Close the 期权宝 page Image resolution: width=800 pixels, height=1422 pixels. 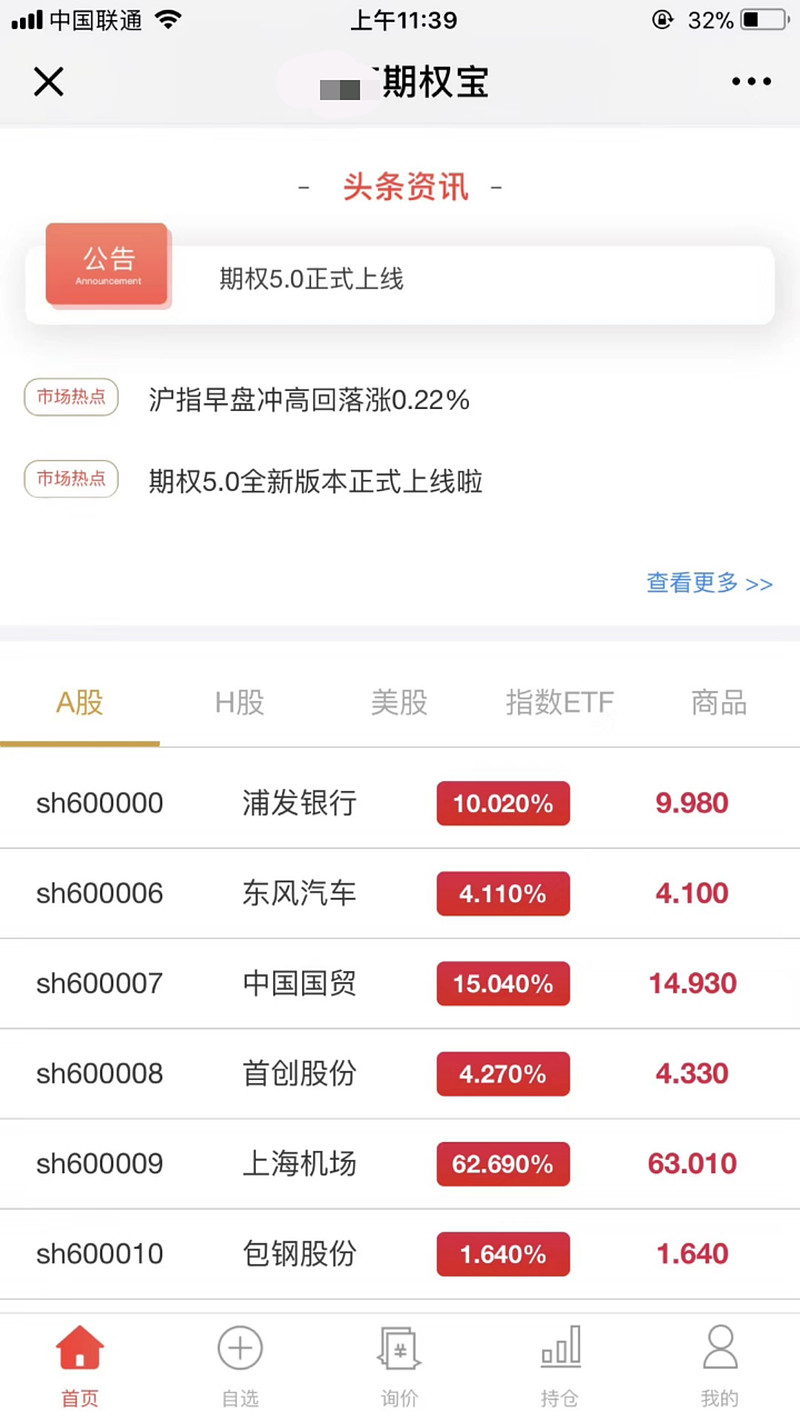coord(48,82)
